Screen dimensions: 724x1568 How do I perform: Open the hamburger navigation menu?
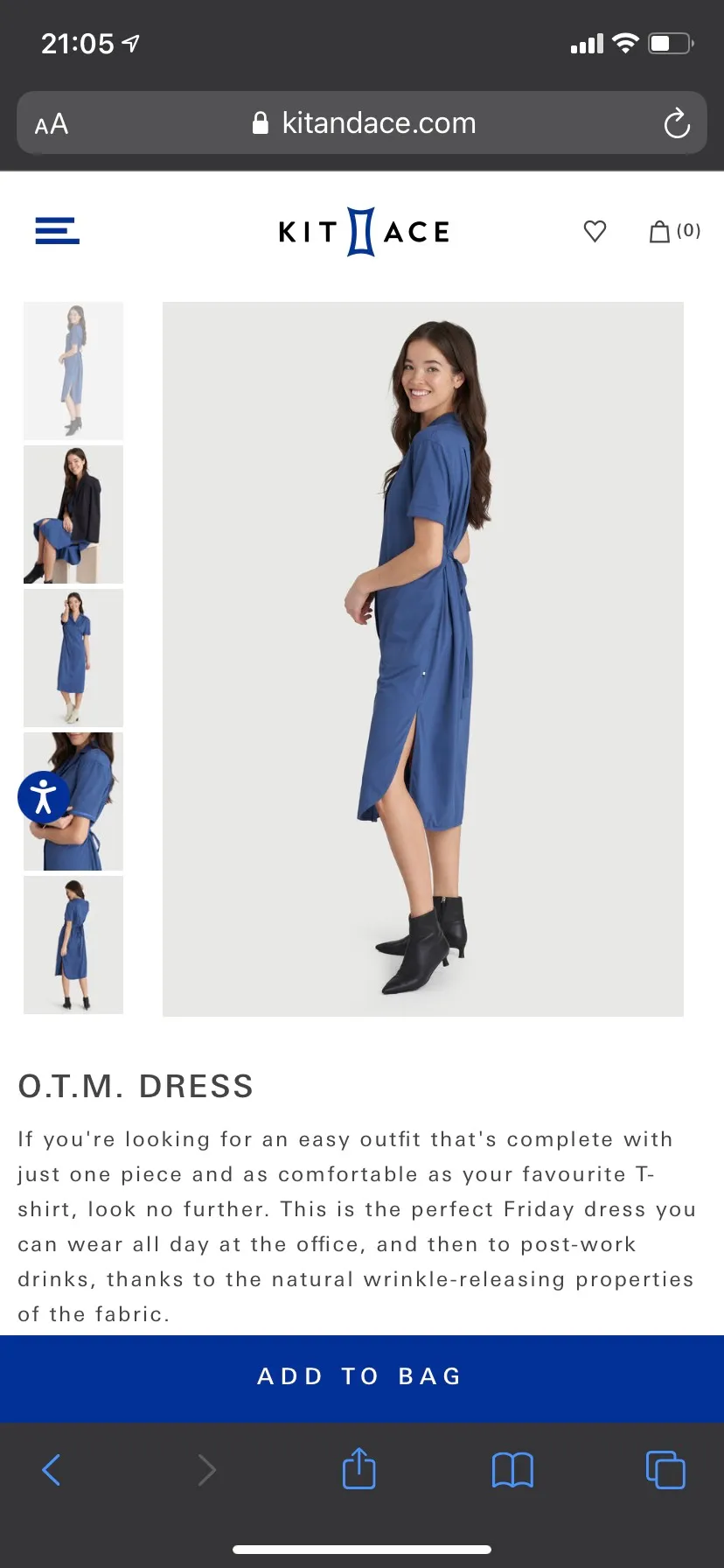tap(57, 231)
